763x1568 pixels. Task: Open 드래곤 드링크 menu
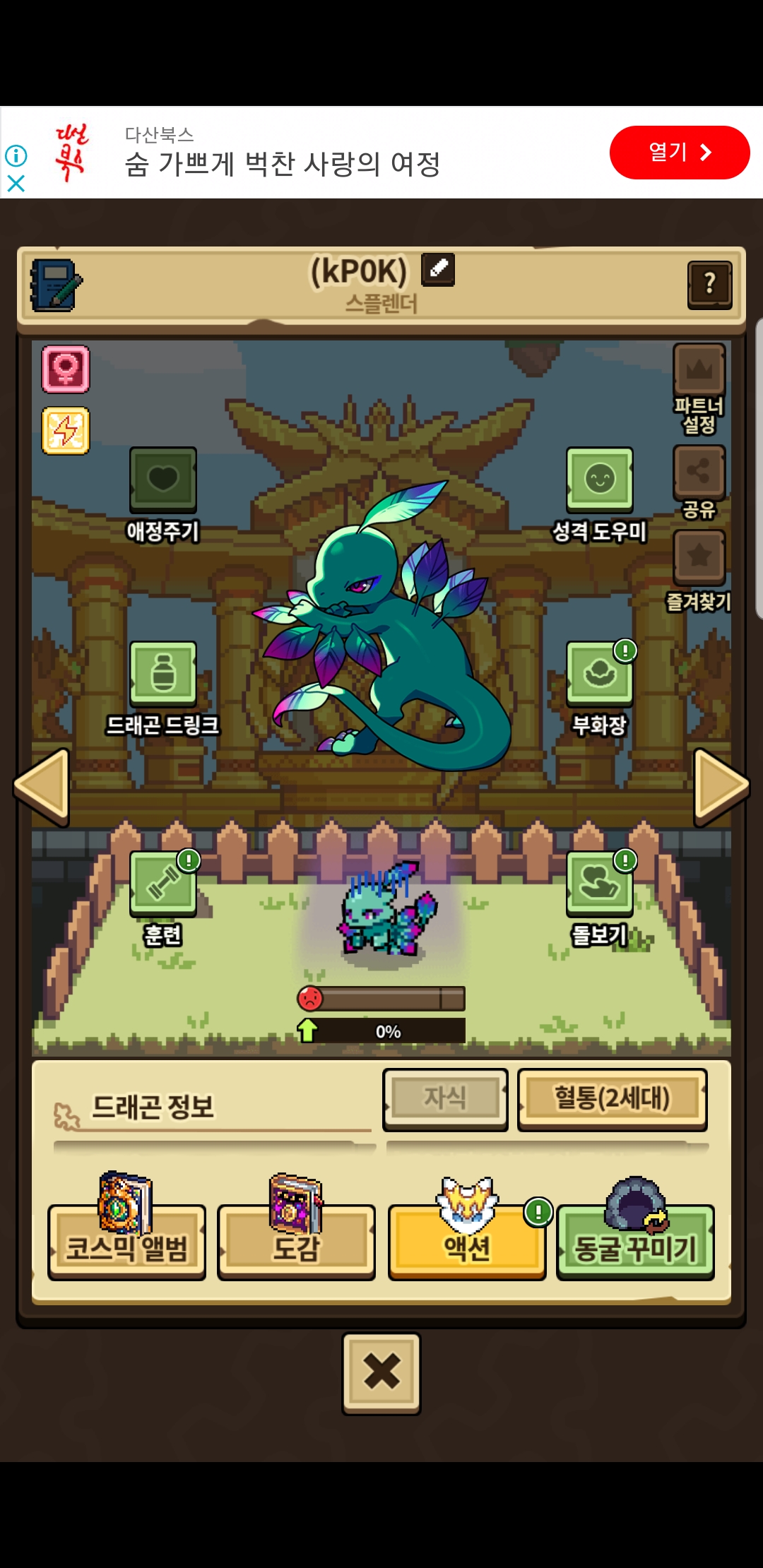pos(163,675)
